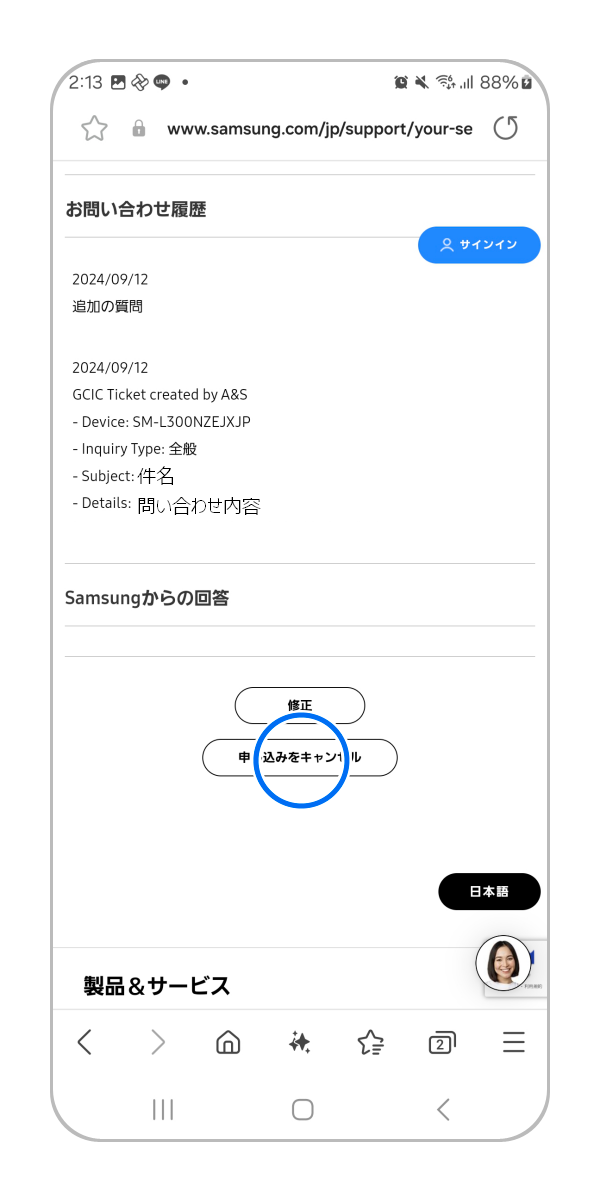Open the chat assistant avatar
This screenshot has width=600, height=1200.
[x=502, y=963]
